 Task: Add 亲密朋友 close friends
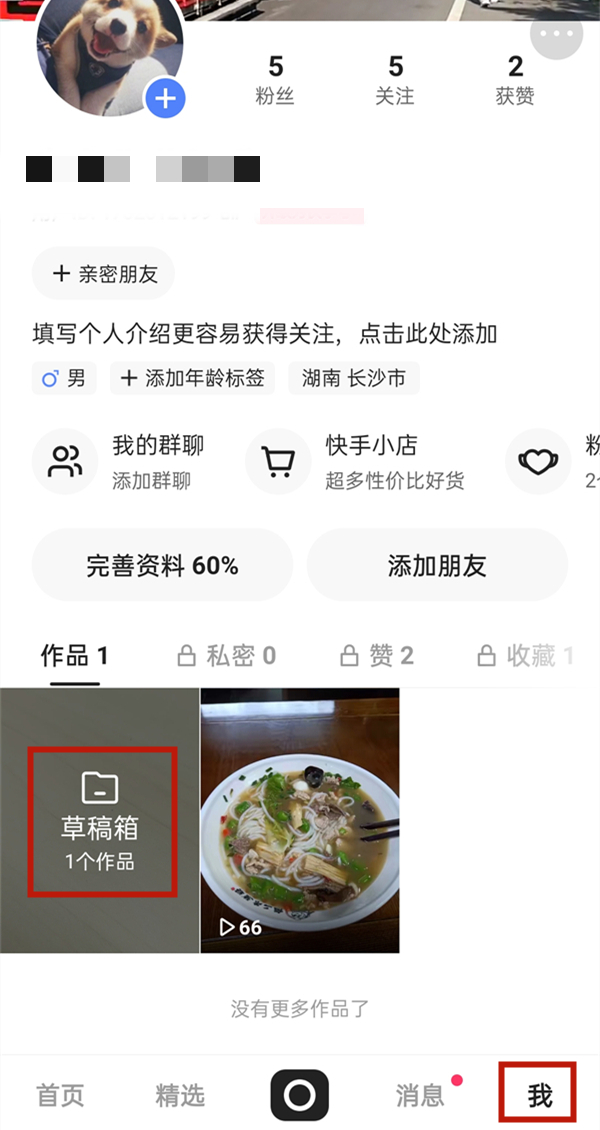tap(104, 273)
